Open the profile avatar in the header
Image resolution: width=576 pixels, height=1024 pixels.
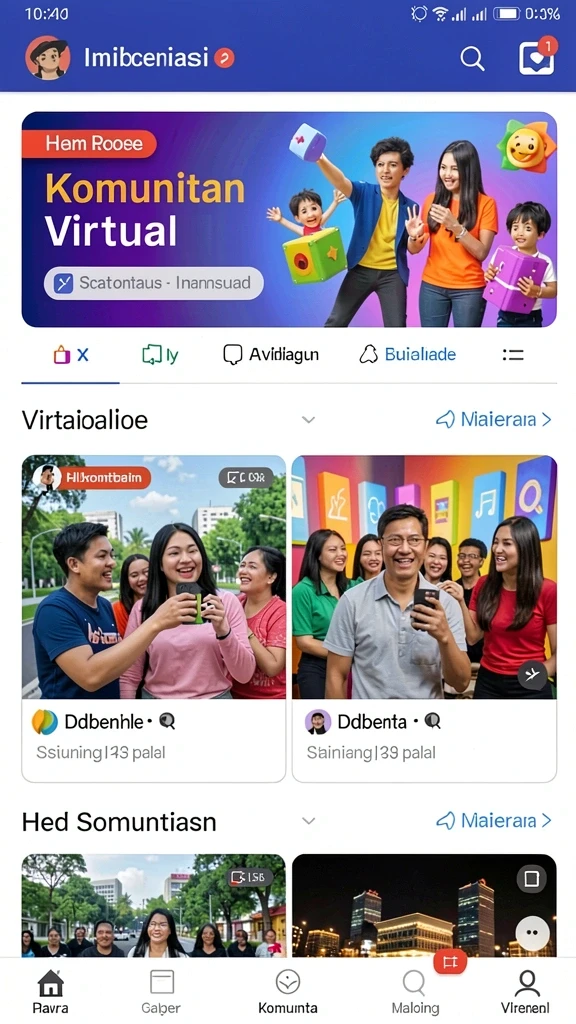[48, 58]
